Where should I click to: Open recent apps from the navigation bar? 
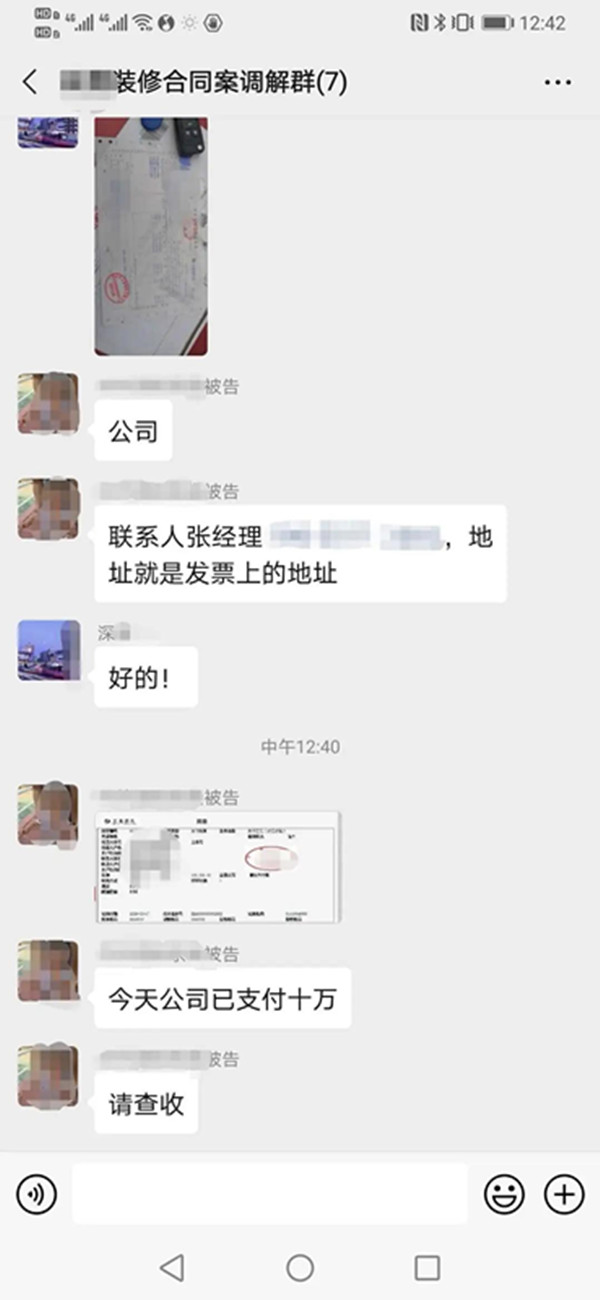point(427,1268)
